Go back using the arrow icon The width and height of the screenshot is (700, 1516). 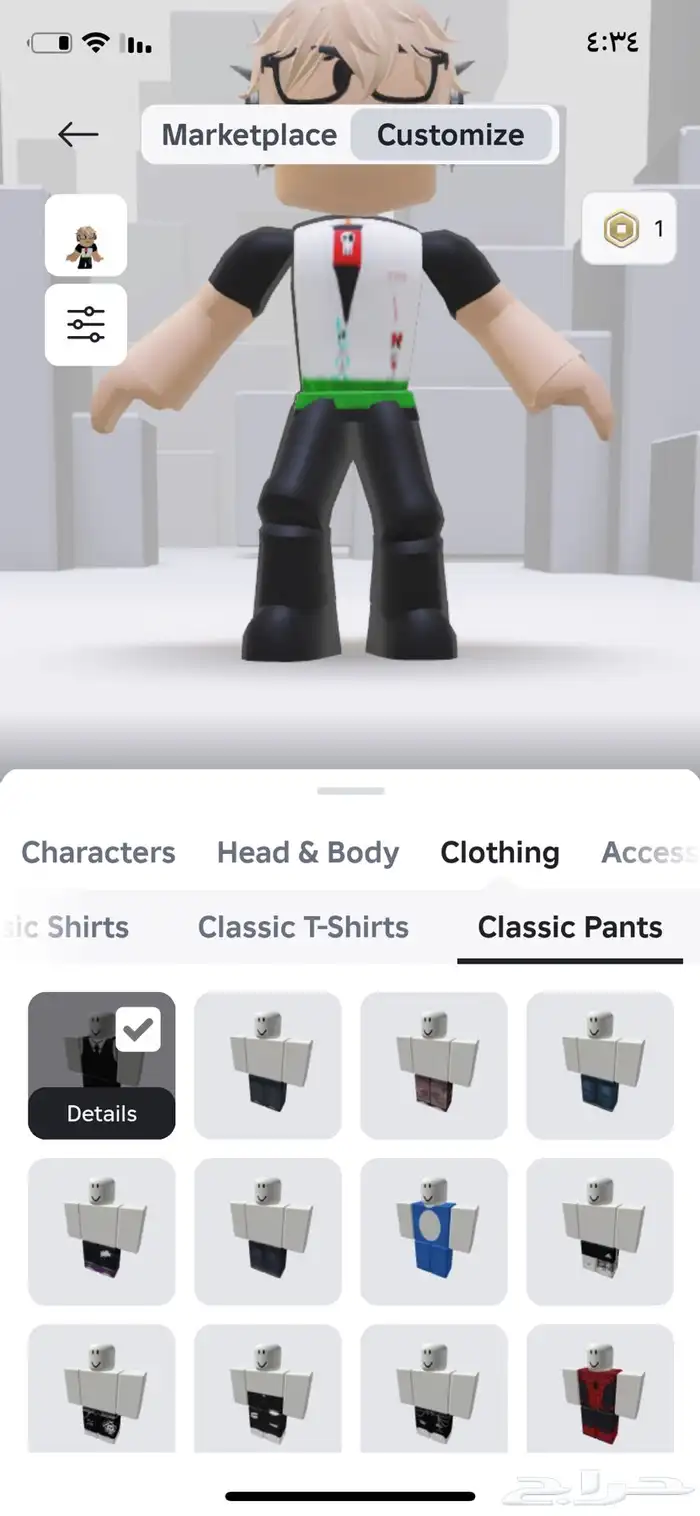78,134
